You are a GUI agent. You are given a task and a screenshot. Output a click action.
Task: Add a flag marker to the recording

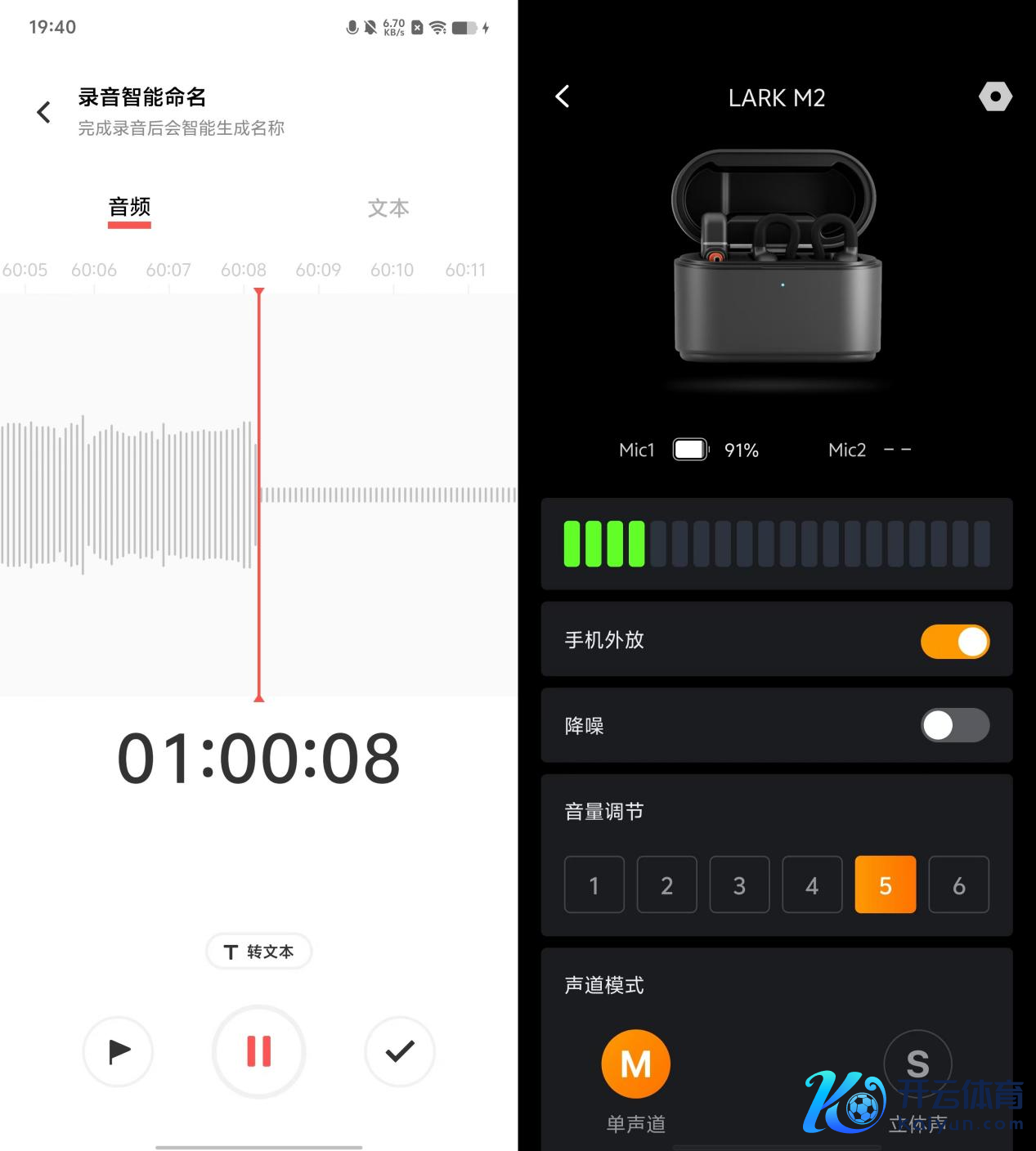(119, 1051)
